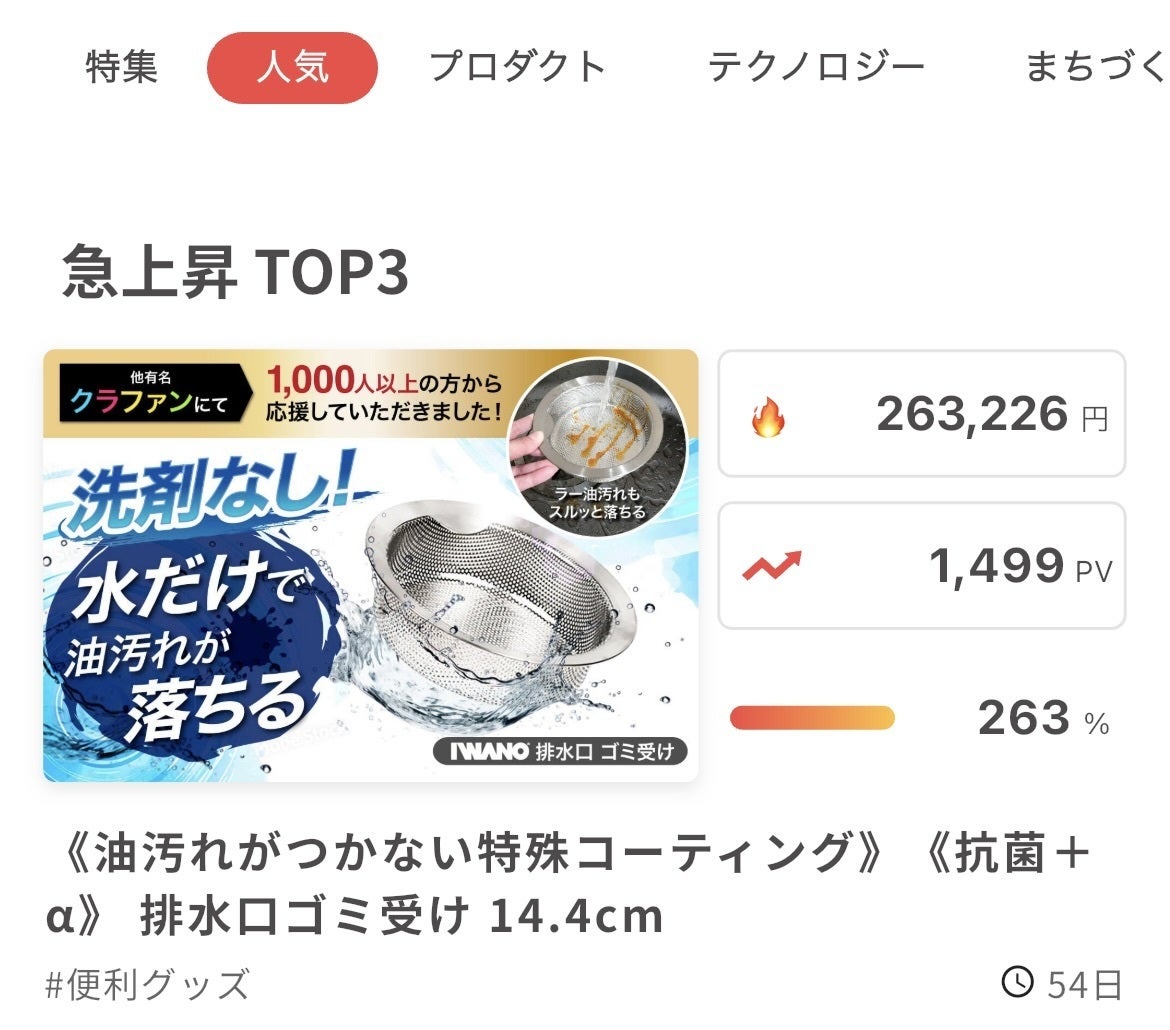Viewport: 1170px width, 1030px height.
Task: Open the プロダクト tab
Action: (517, 67)
